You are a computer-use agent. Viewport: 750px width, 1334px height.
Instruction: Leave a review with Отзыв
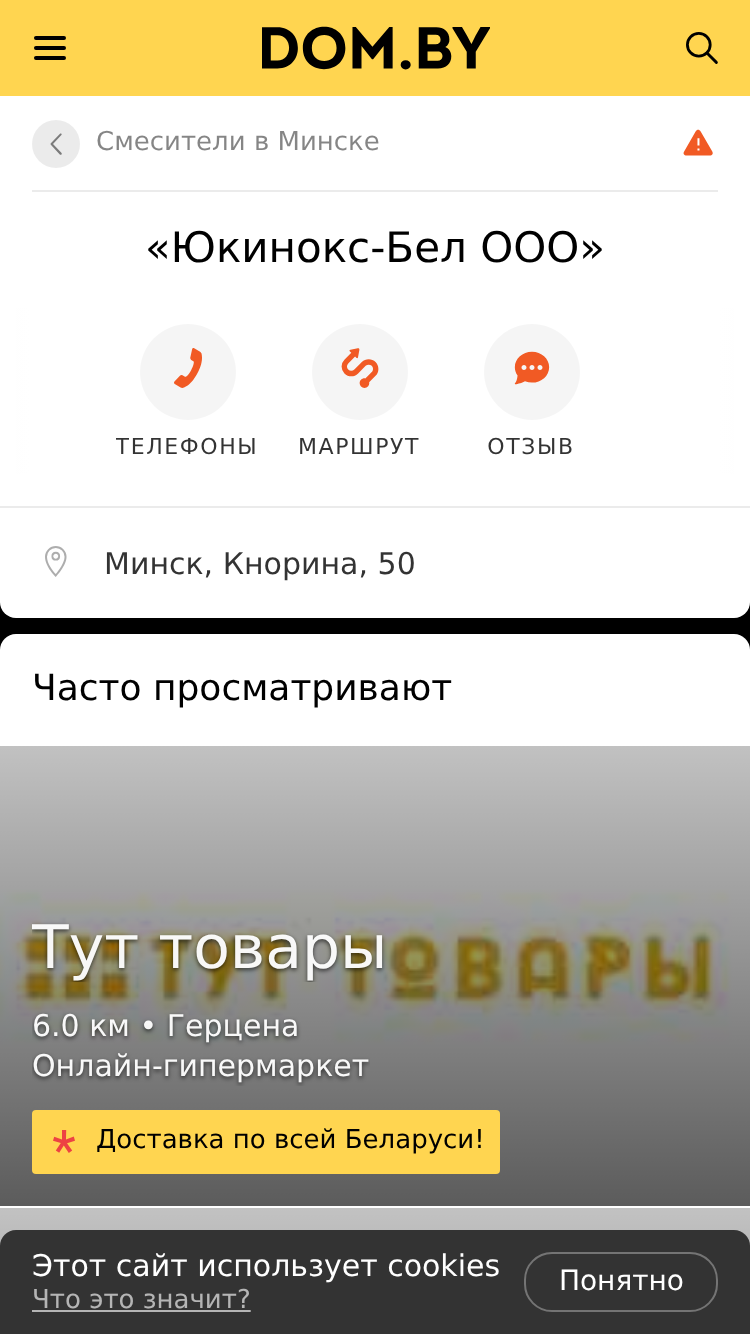(531, 391)
